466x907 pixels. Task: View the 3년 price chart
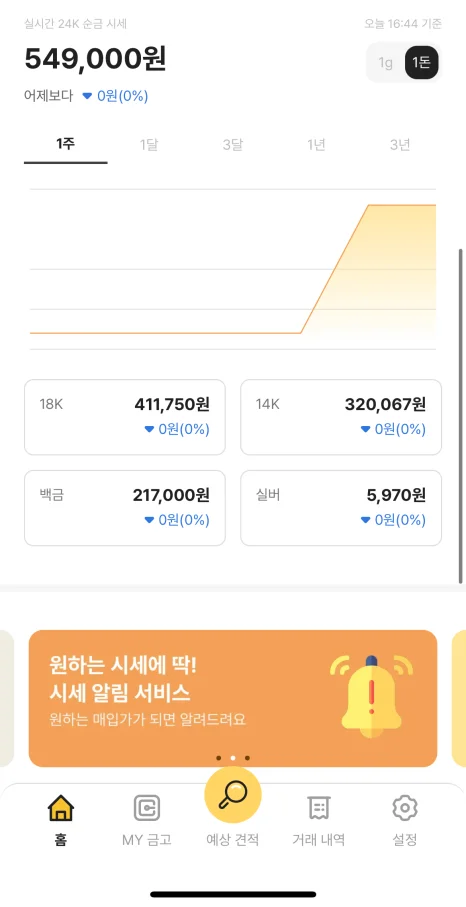[x=400, y=145]
